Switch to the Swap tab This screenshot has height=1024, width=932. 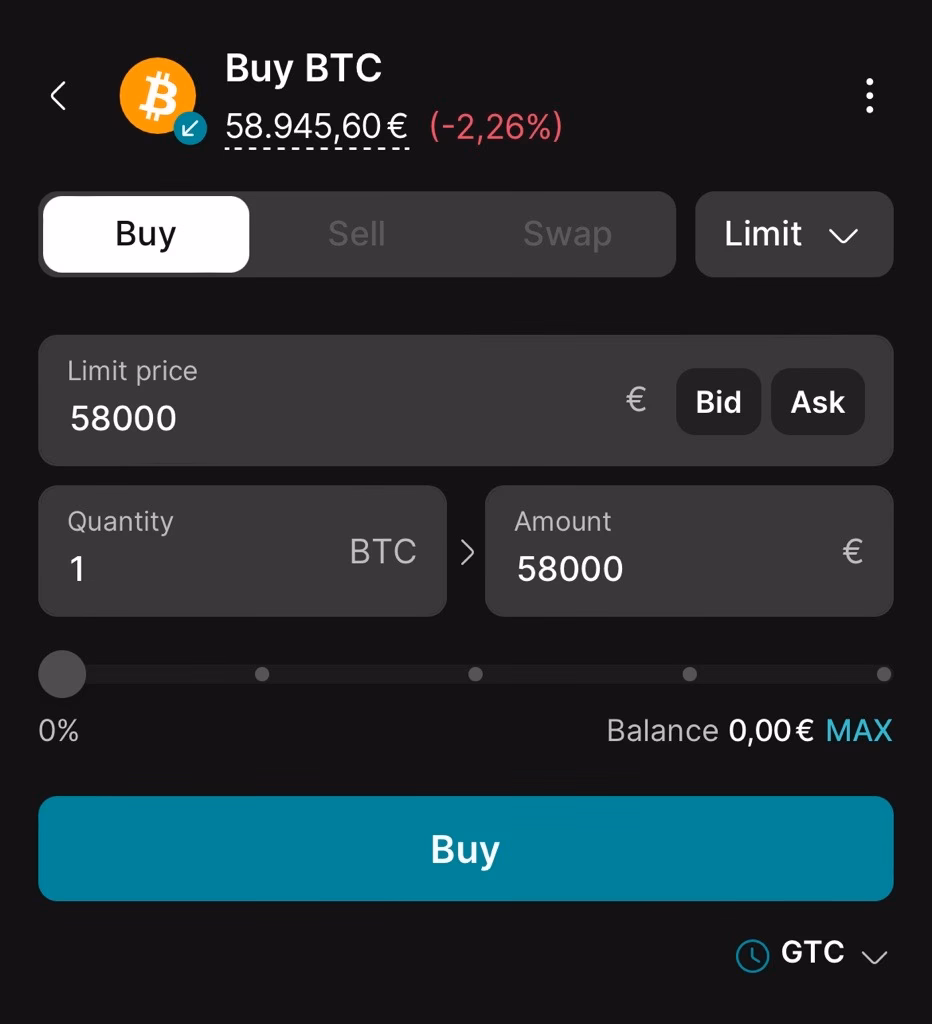click(566, 234)
